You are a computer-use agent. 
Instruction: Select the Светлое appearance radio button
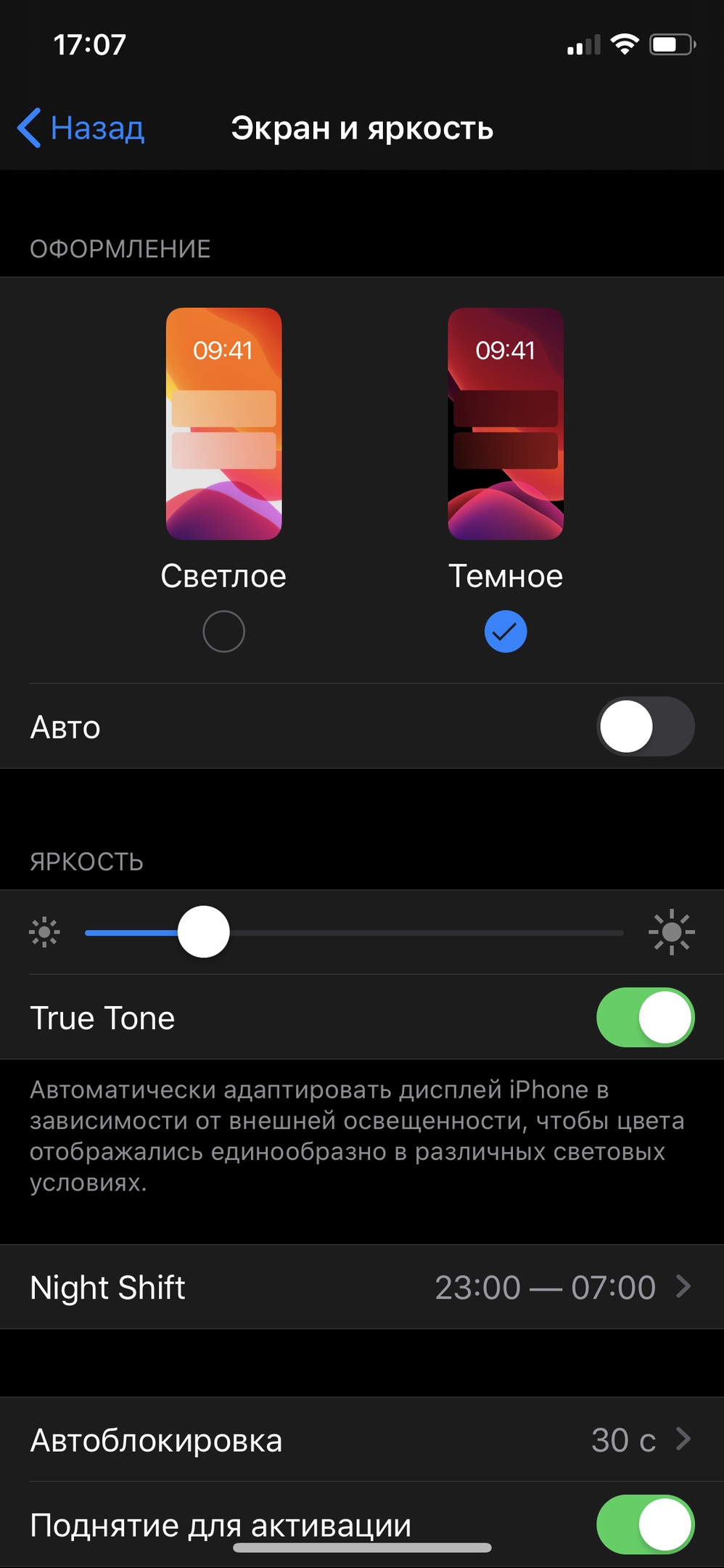coord(223,632)
